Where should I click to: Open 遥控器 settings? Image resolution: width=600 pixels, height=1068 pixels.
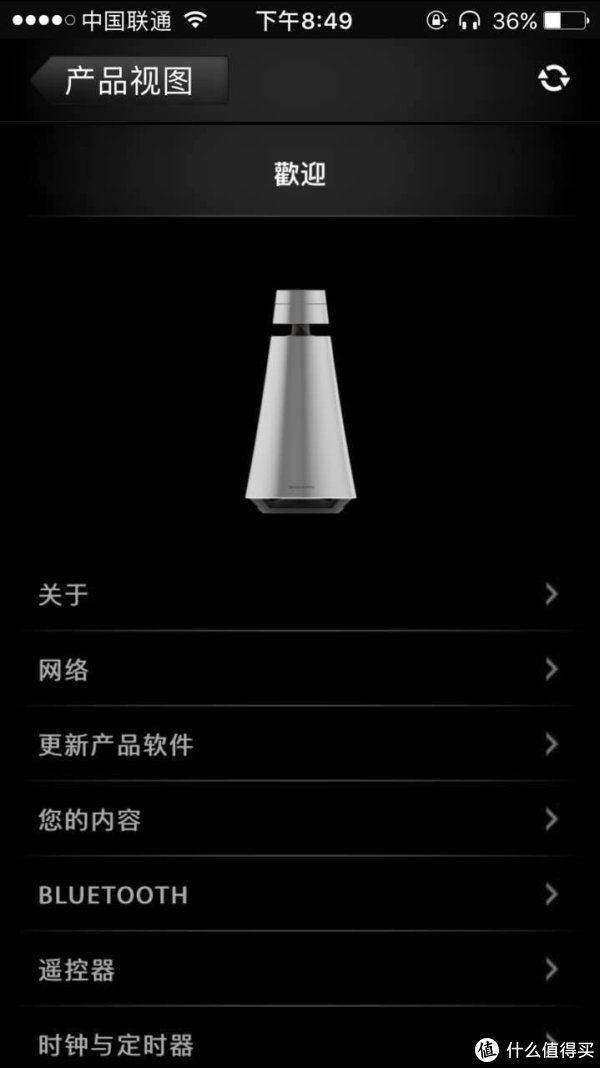pos(300,969)
